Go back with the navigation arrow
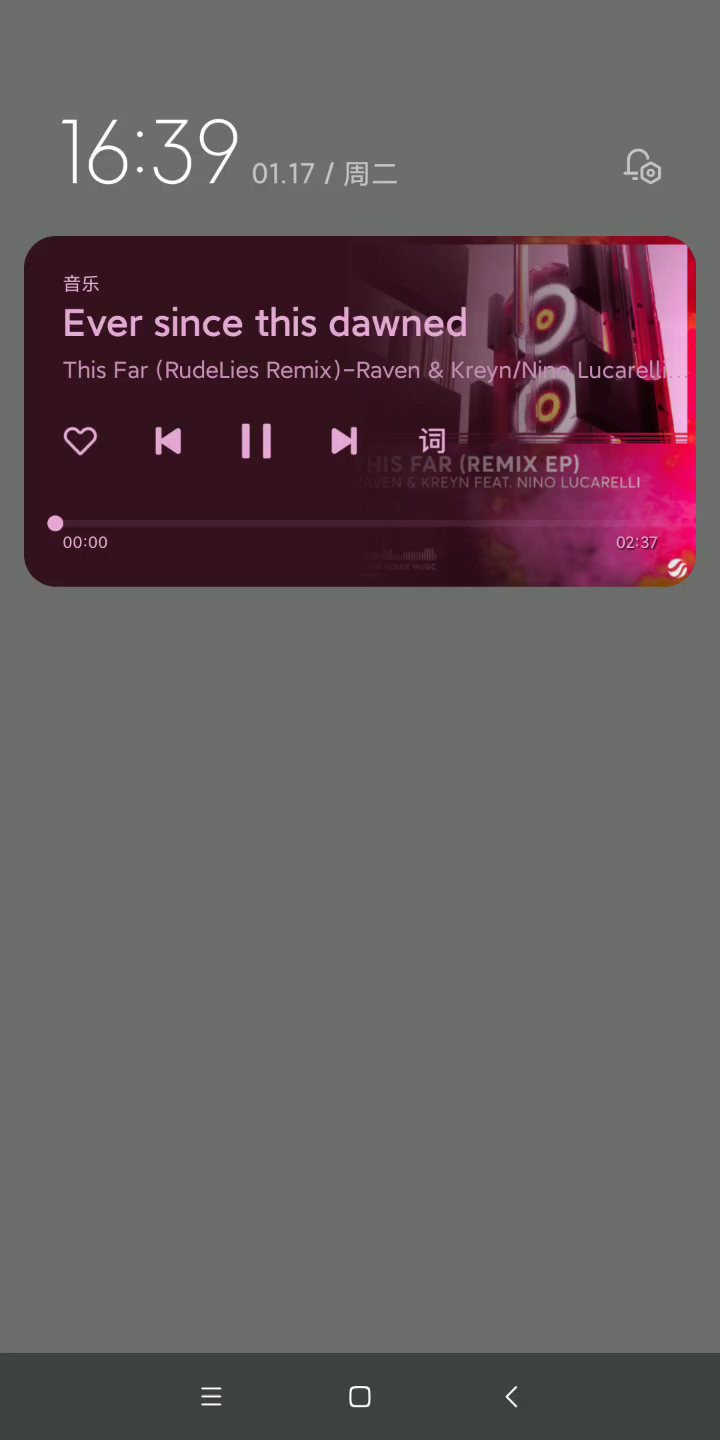 point(511,1397)
